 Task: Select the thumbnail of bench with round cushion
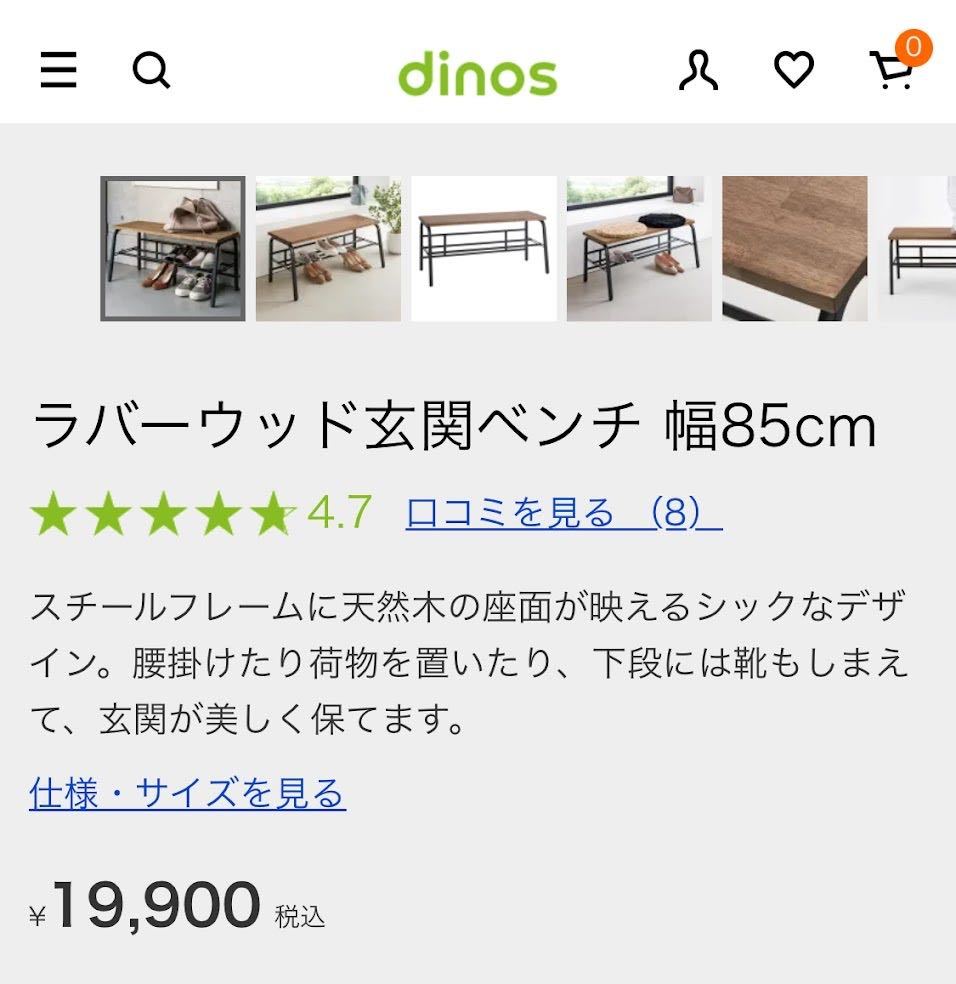[x=639, y=249]
